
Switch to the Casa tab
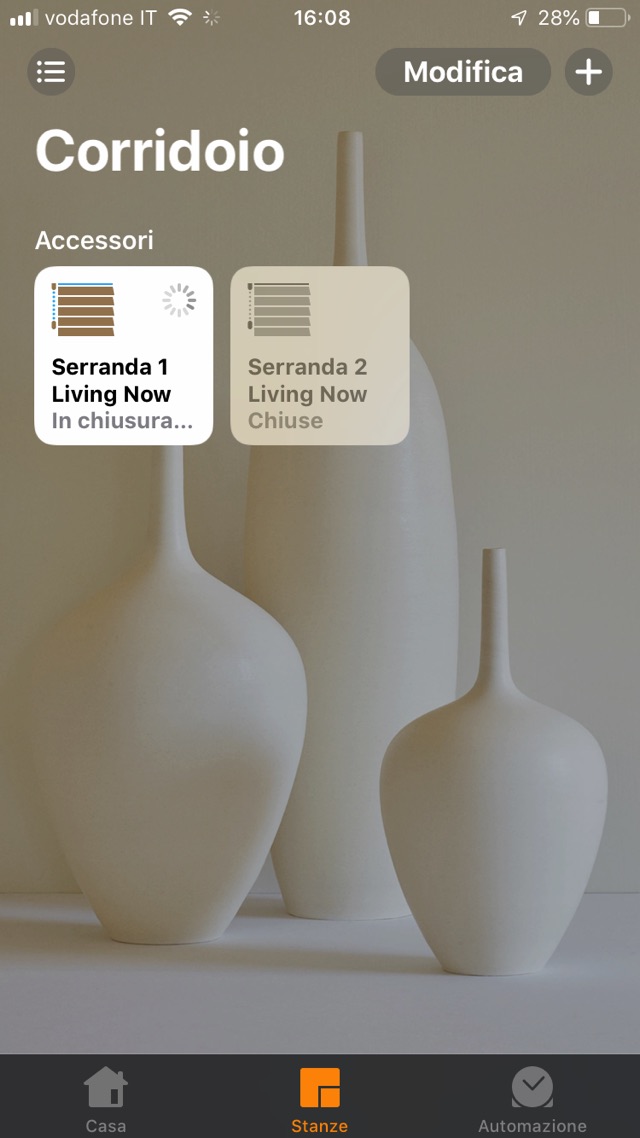point(106,1098)
